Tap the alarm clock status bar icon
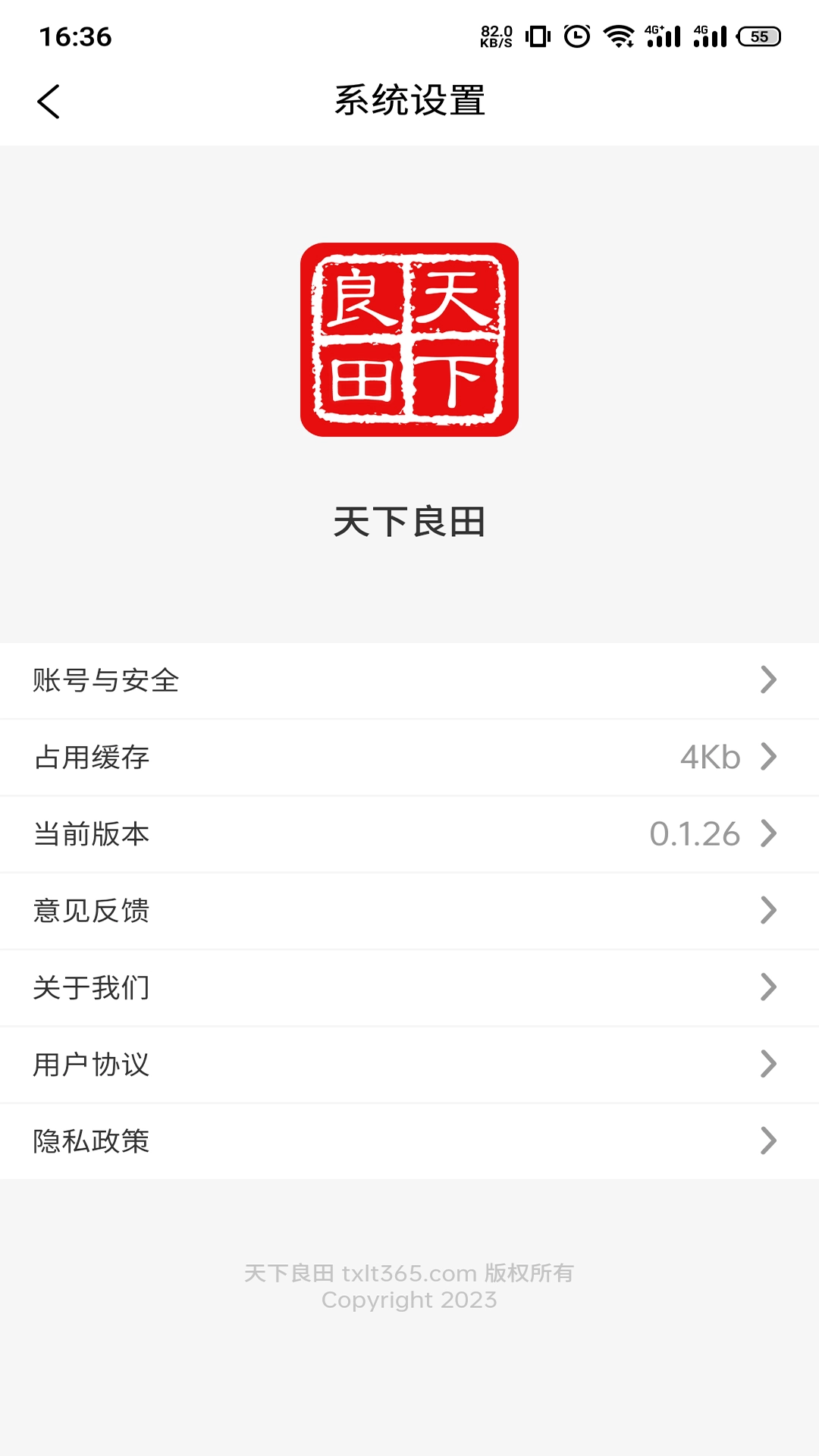Viewport: 819px width, 1456px height. click(578, 35)
